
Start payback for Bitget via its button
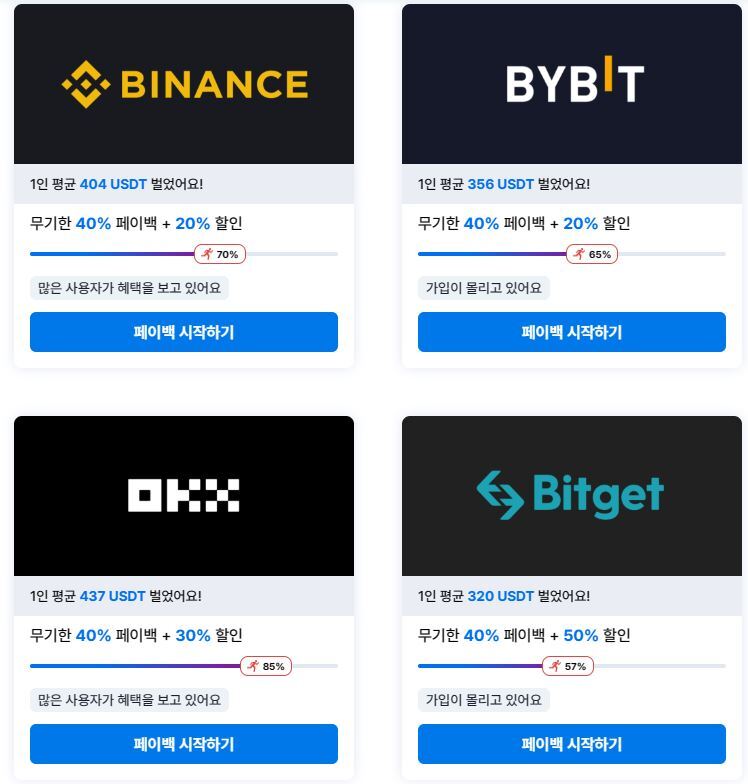click(571, 744)
